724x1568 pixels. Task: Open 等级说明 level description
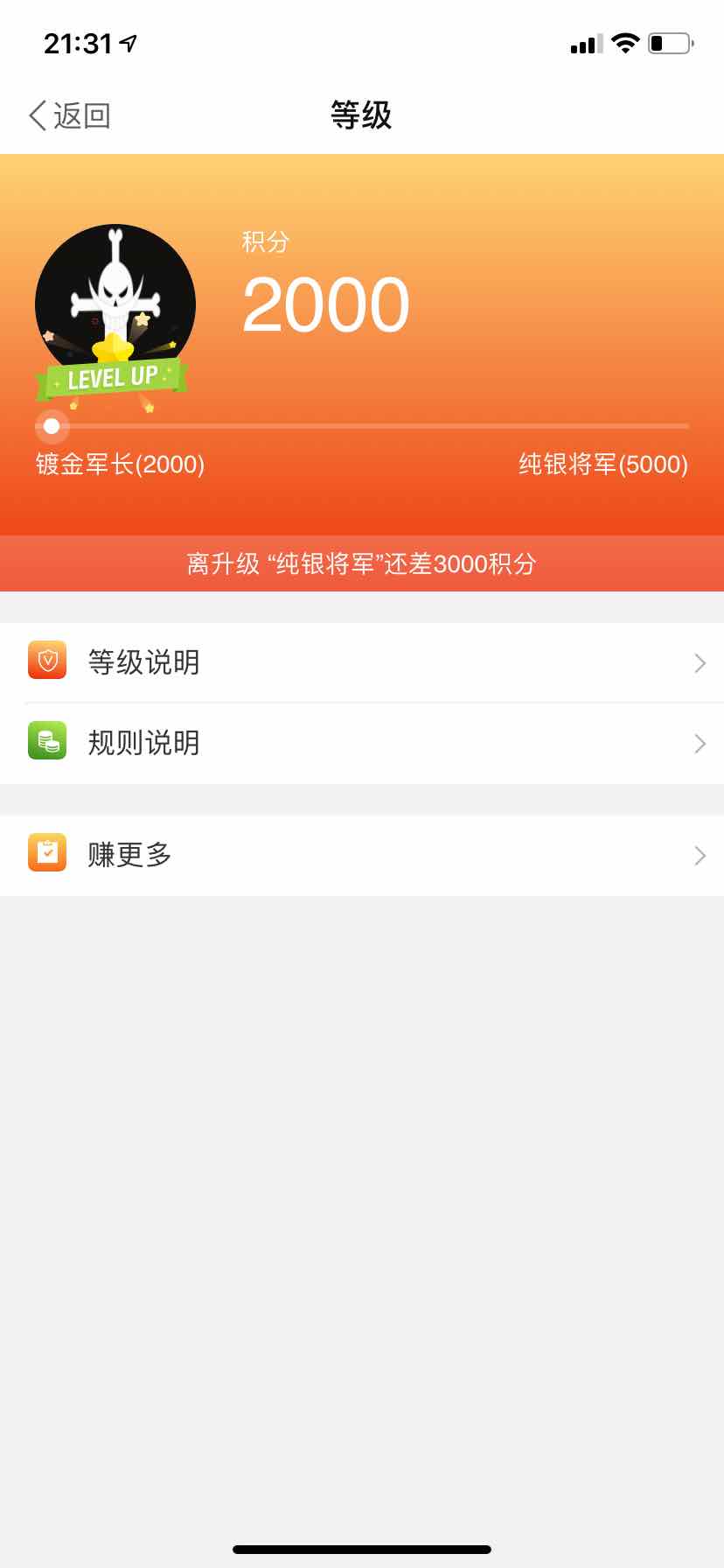(362, 662)
